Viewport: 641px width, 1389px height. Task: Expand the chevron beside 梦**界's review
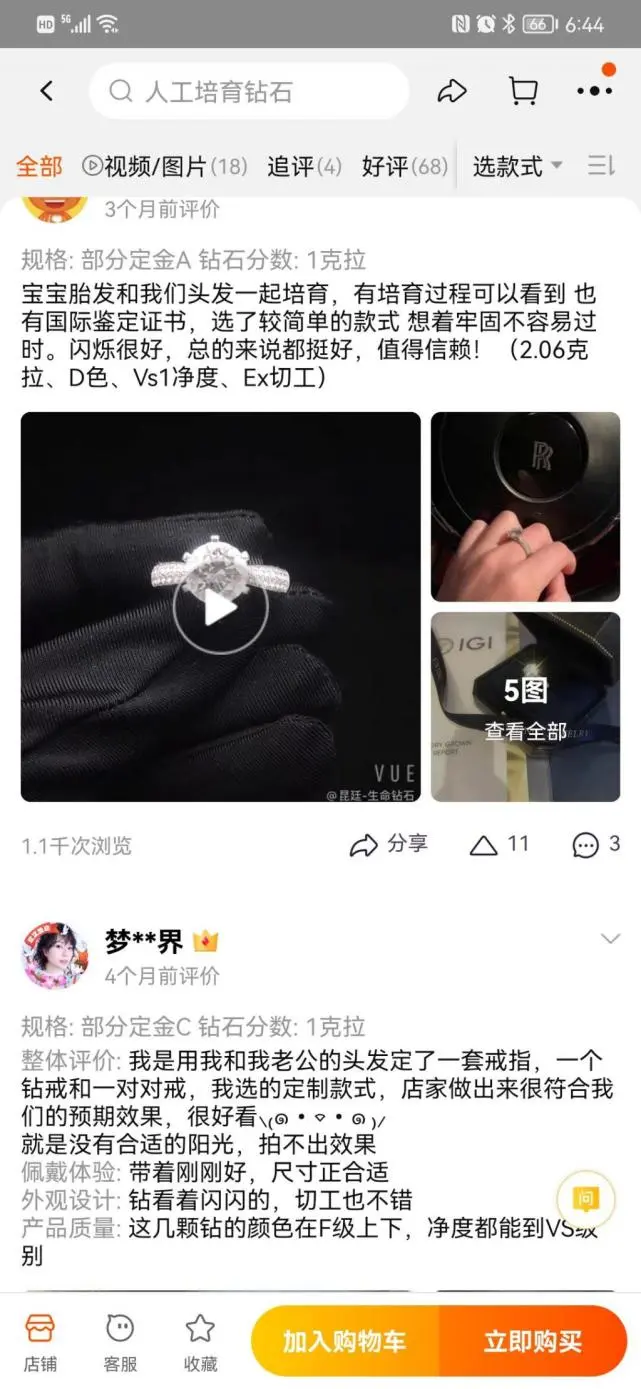click(x=610, y=939)
